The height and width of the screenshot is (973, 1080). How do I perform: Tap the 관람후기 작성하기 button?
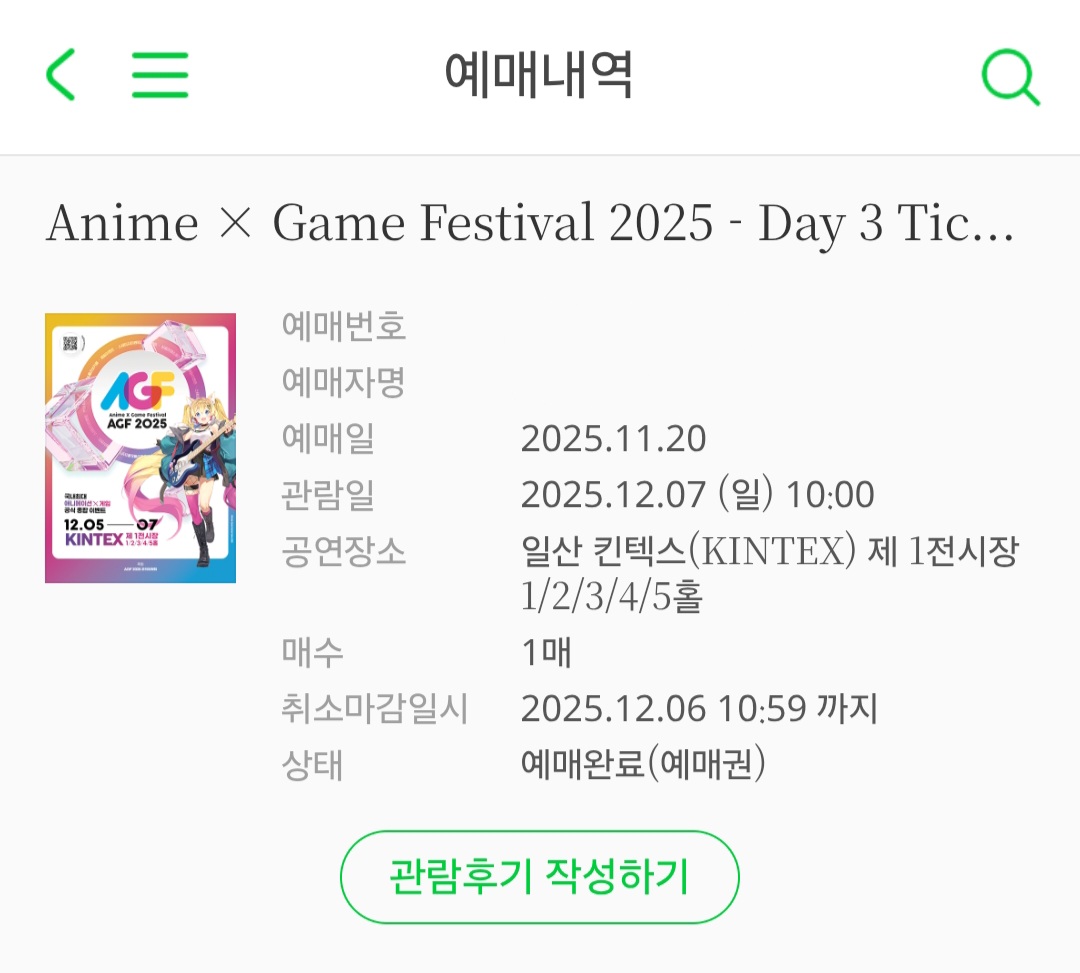click(x=539, y=877)
